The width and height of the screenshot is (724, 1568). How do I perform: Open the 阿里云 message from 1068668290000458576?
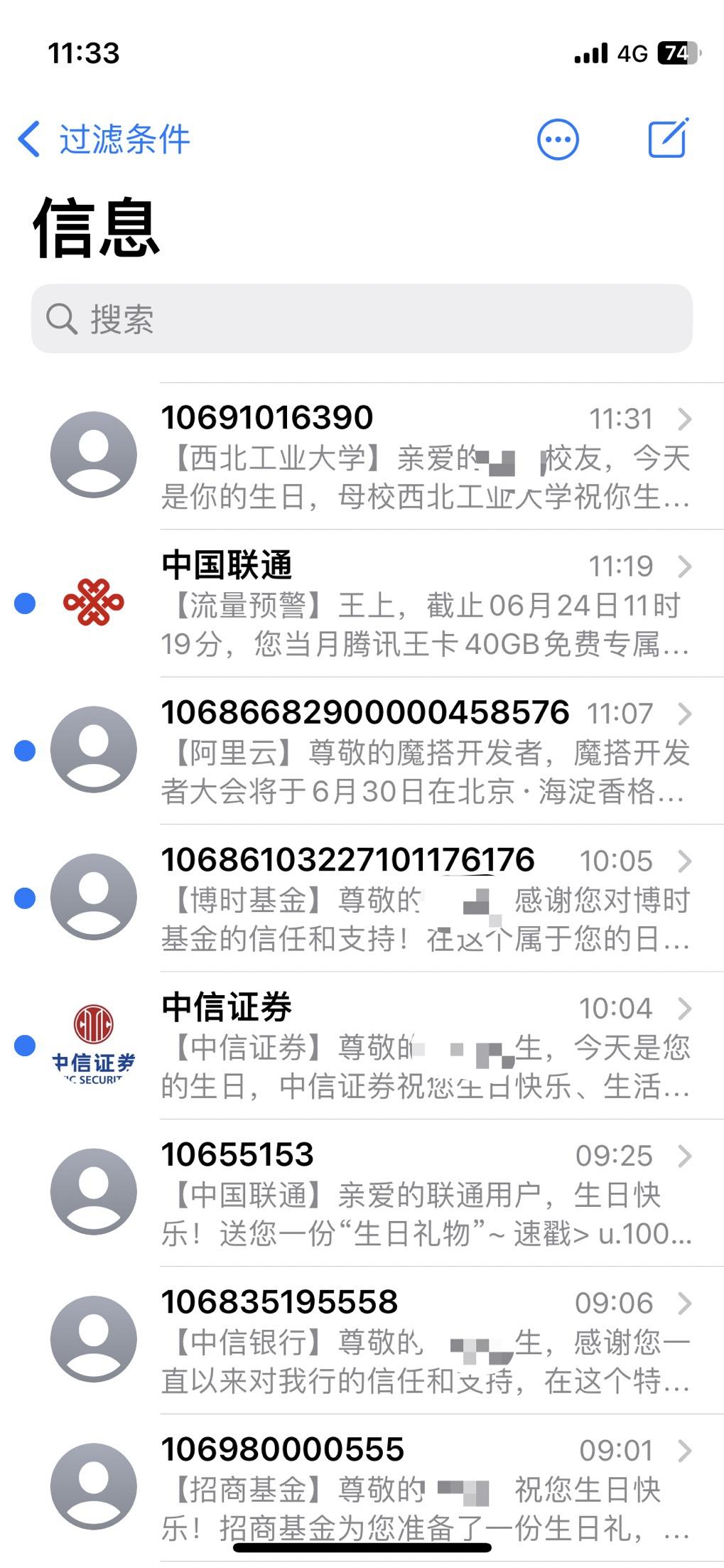425,751
